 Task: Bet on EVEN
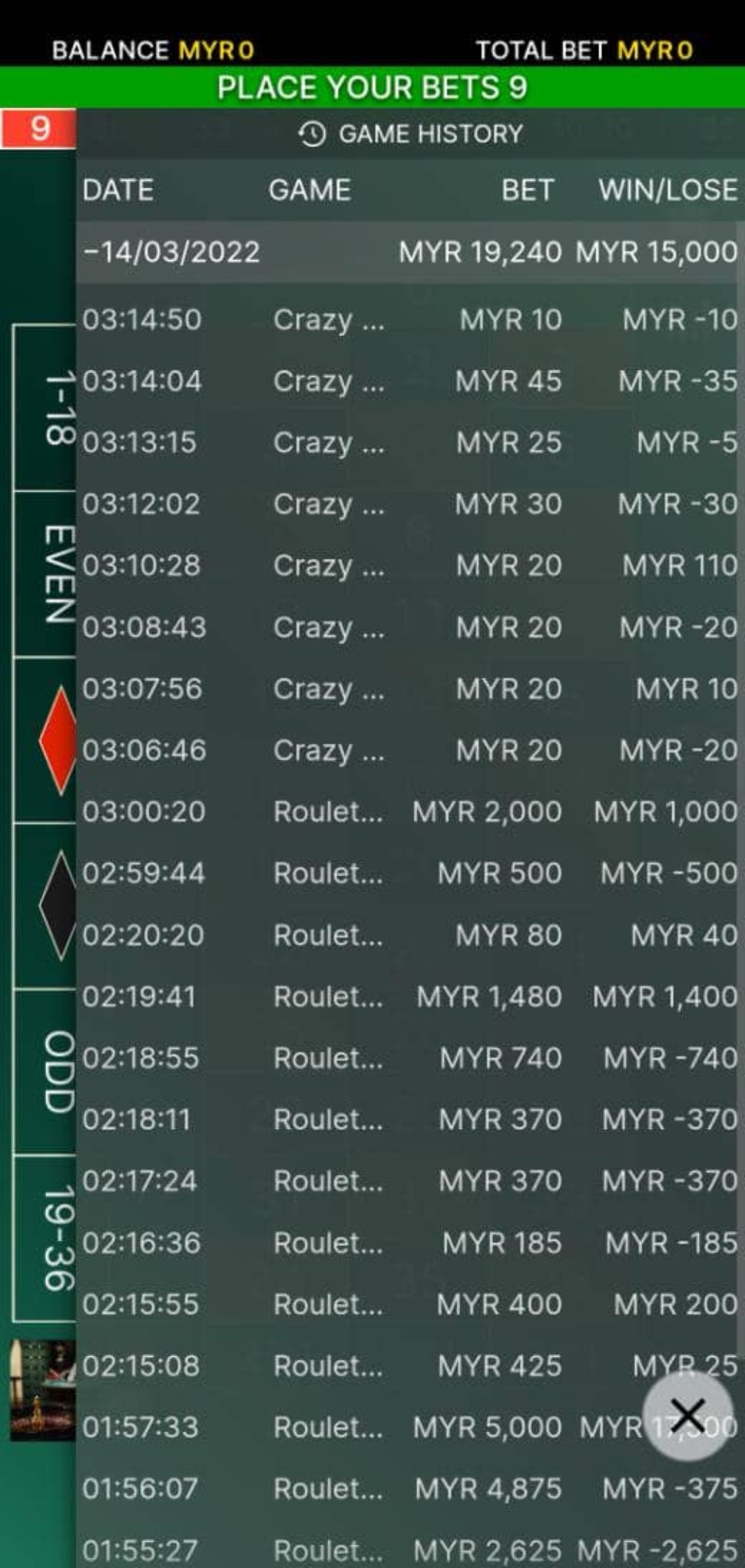[x=46, y=574]
